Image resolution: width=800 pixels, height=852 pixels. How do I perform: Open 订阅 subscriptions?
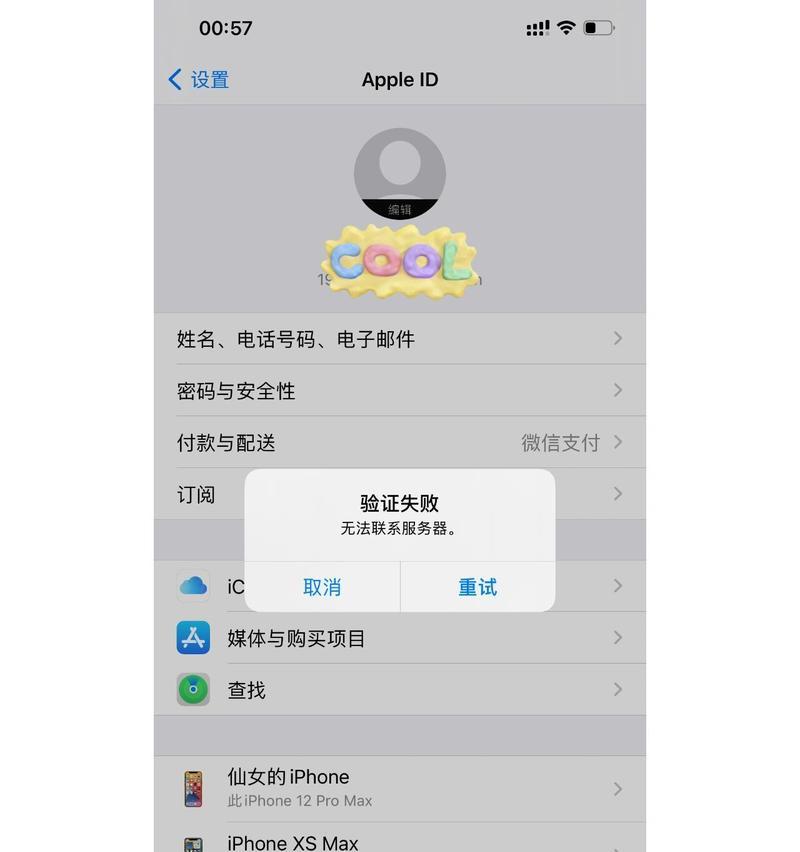198,494
